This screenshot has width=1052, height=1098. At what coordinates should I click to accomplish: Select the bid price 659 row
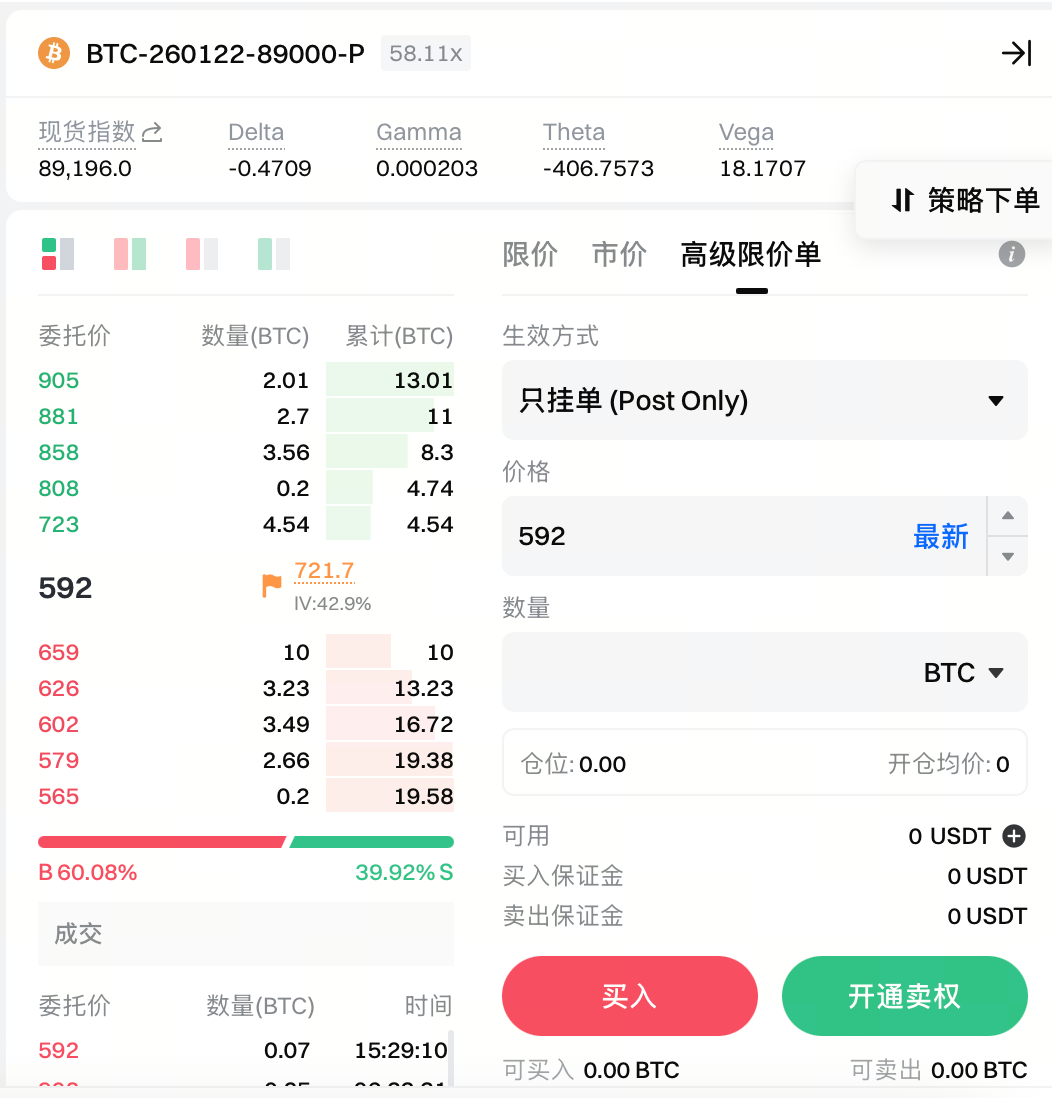(245, 653)
